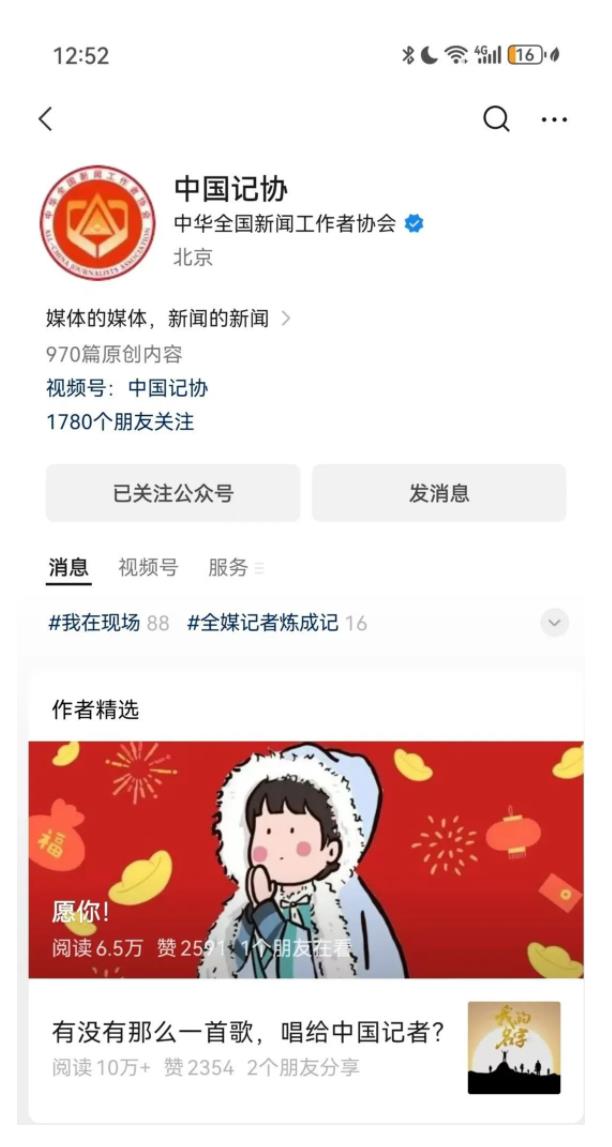The image size is (612, 1147).
Task: Tap the 已关注公众号 button
Action: pyautogui.click(x=173, y=493)
